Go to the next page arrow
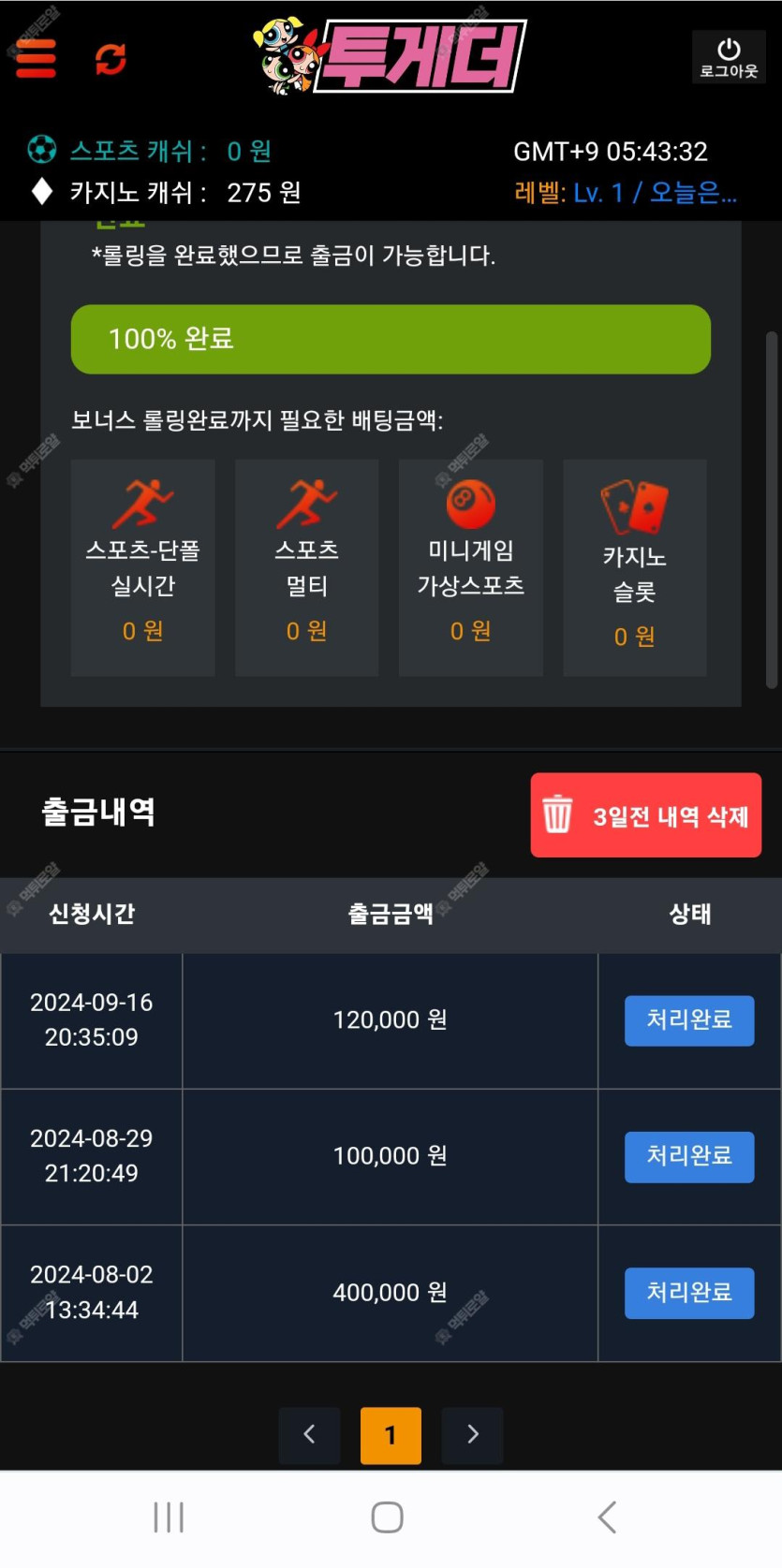782x1568 pixels. [x=472, y=1434]
